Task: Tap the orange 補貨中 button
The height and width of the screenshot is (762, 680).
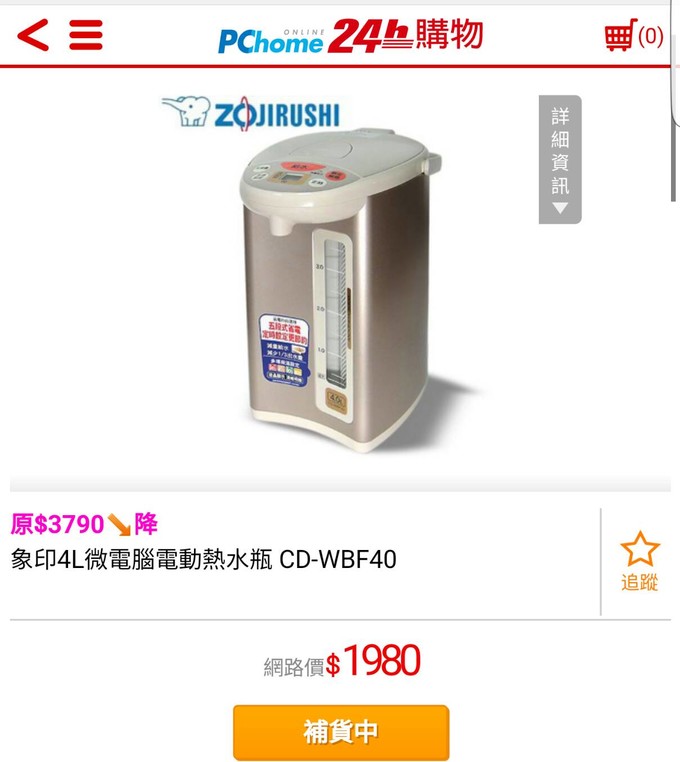Action: pos(341,732)
